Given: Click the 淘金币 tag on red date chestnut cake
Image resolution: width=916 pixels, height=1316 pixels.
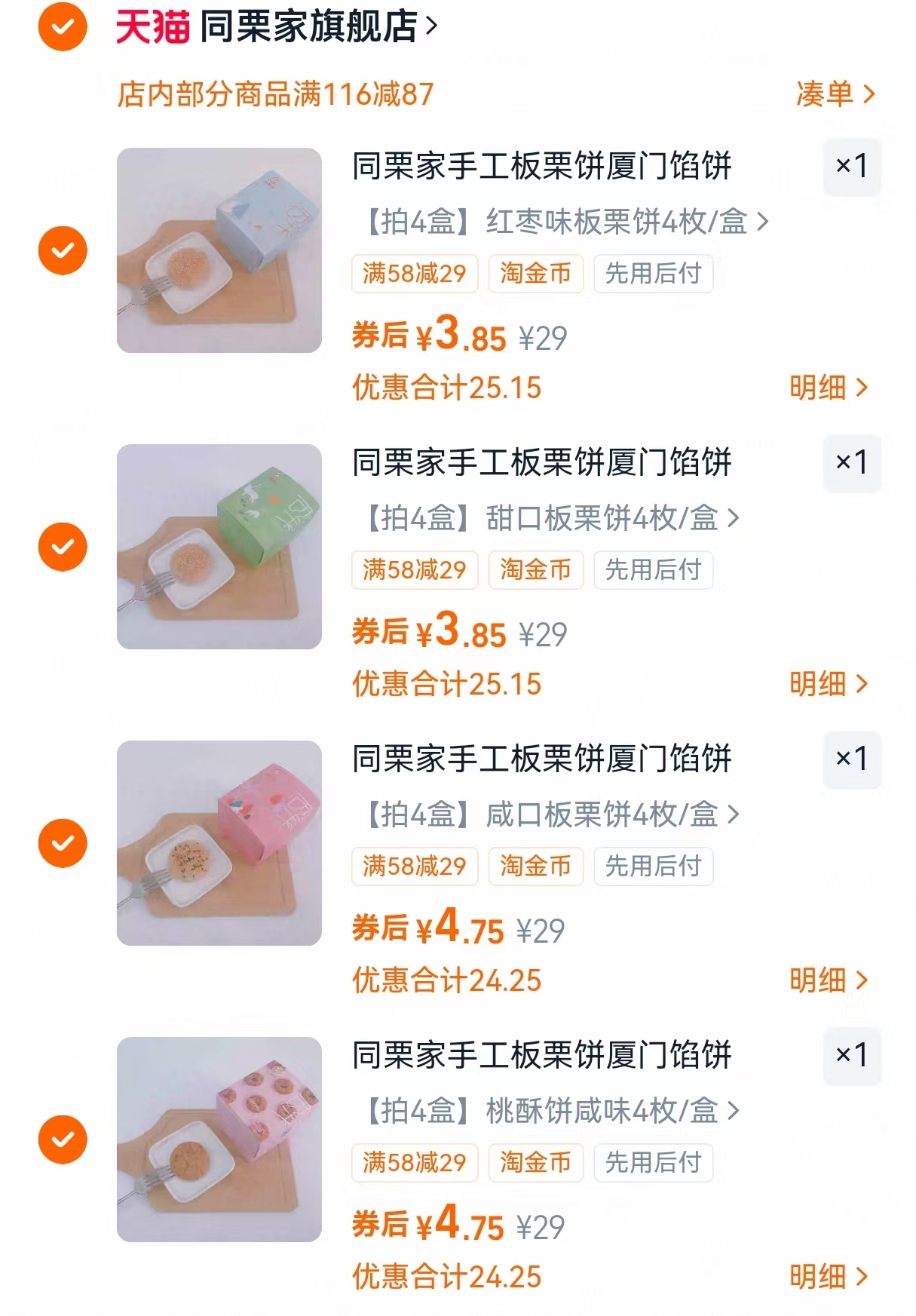Looking at the screenshot, I should [535, 274].
